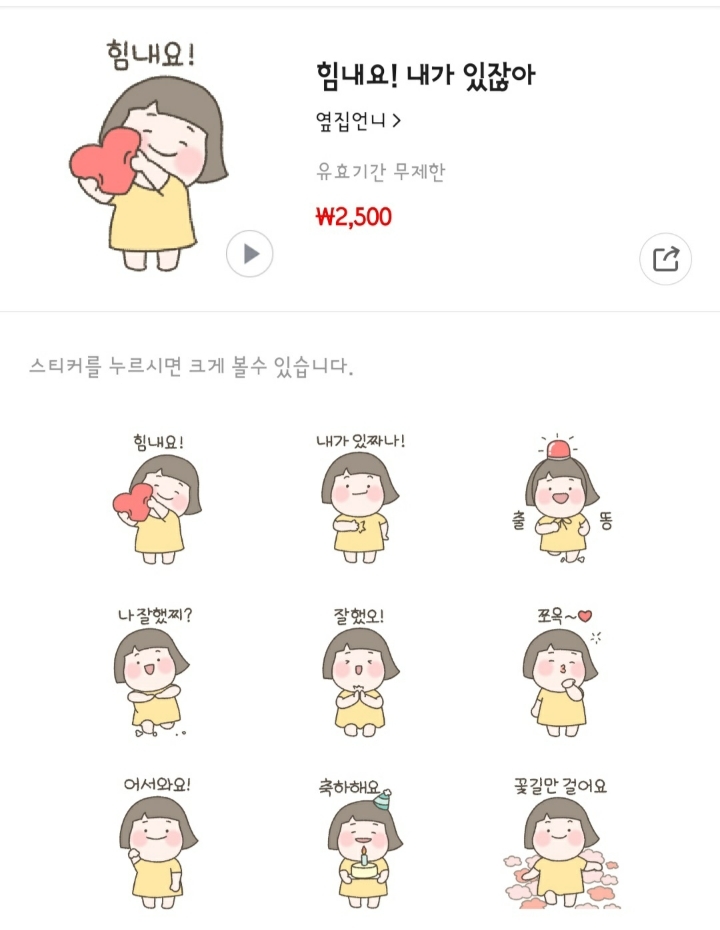Open the 나 잘했찌? sticker
The width and height of the screenshot is (720, 930).
pyautogui.click(x=154, y=673)
